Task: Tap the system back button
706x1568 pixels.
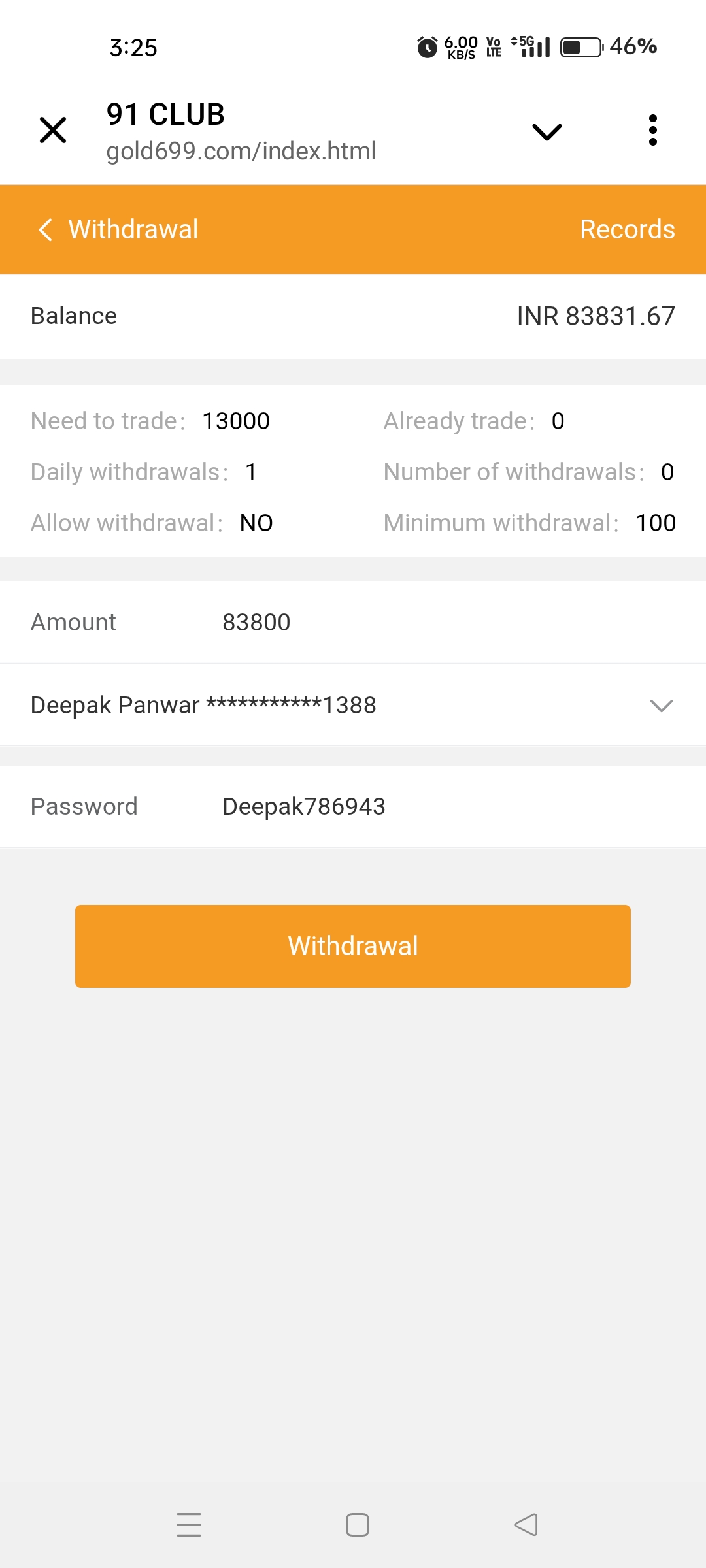Action: [526, 1525]
